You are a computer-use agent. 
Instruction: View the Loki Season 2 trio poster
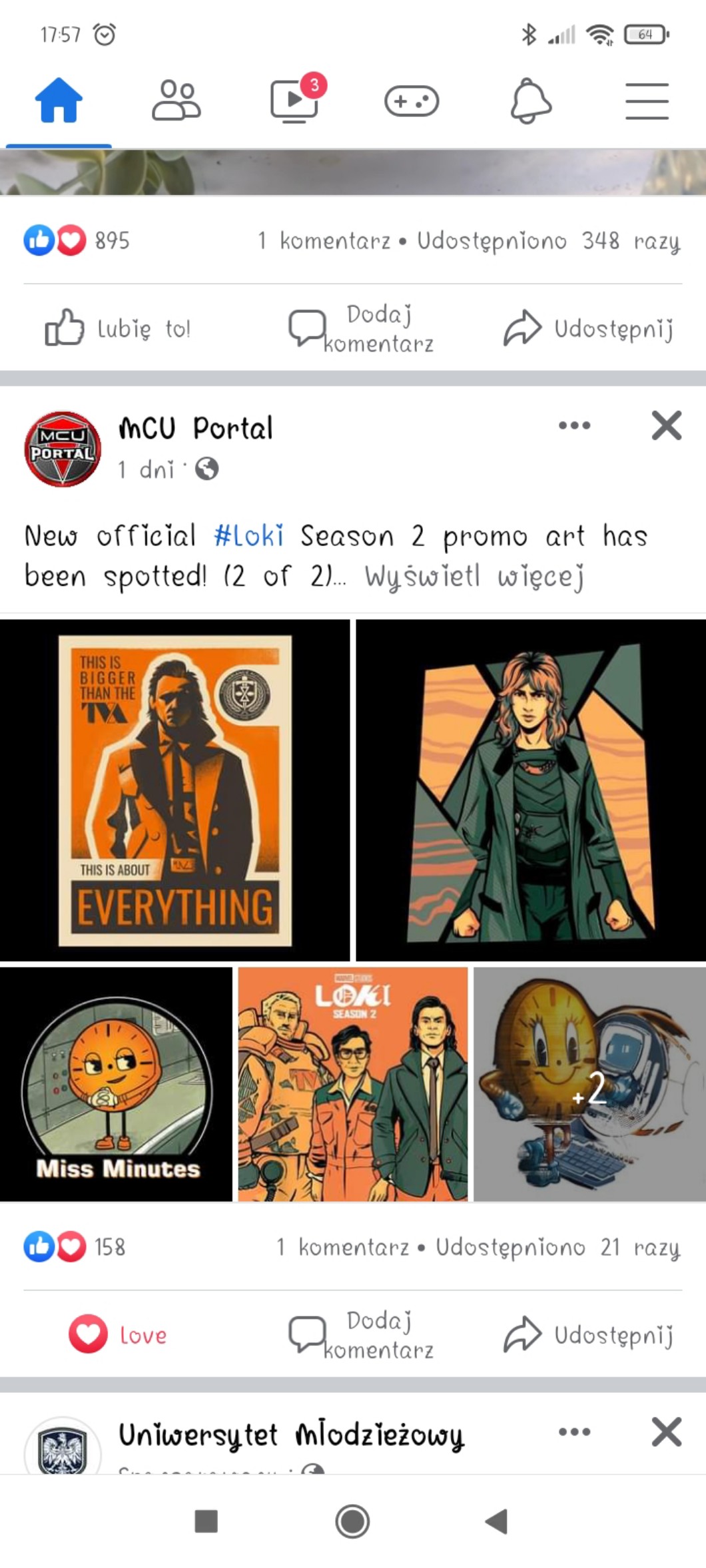[x=353, y=1084]
